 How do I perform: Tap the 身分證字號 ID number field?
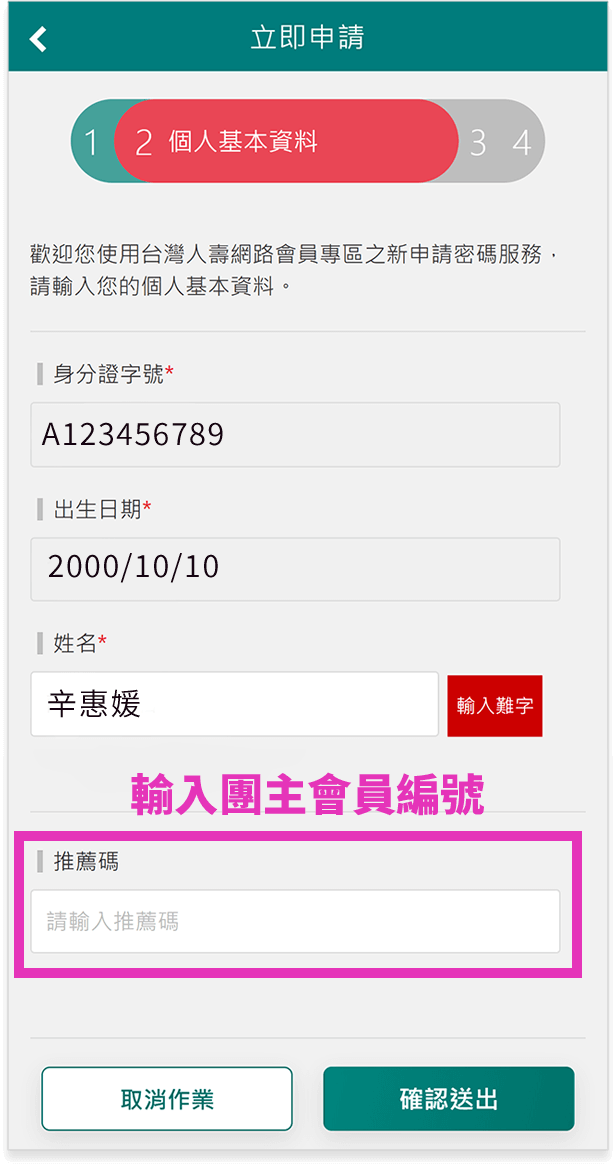click(x=295, y=435)
